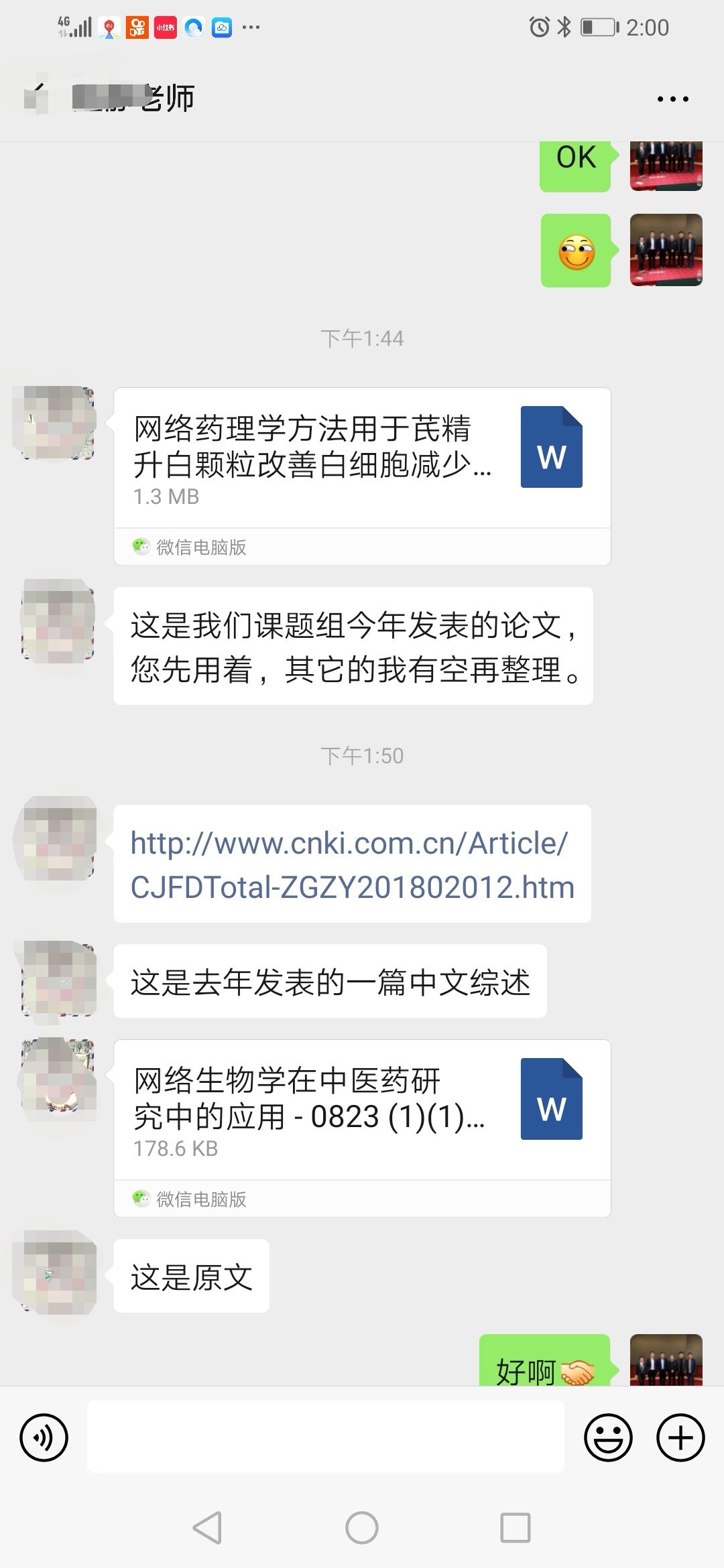Image resolution: width=724 pixels, height=1568 pixels.
Task: Switch to voice message input
Action: coord(44,1437)
